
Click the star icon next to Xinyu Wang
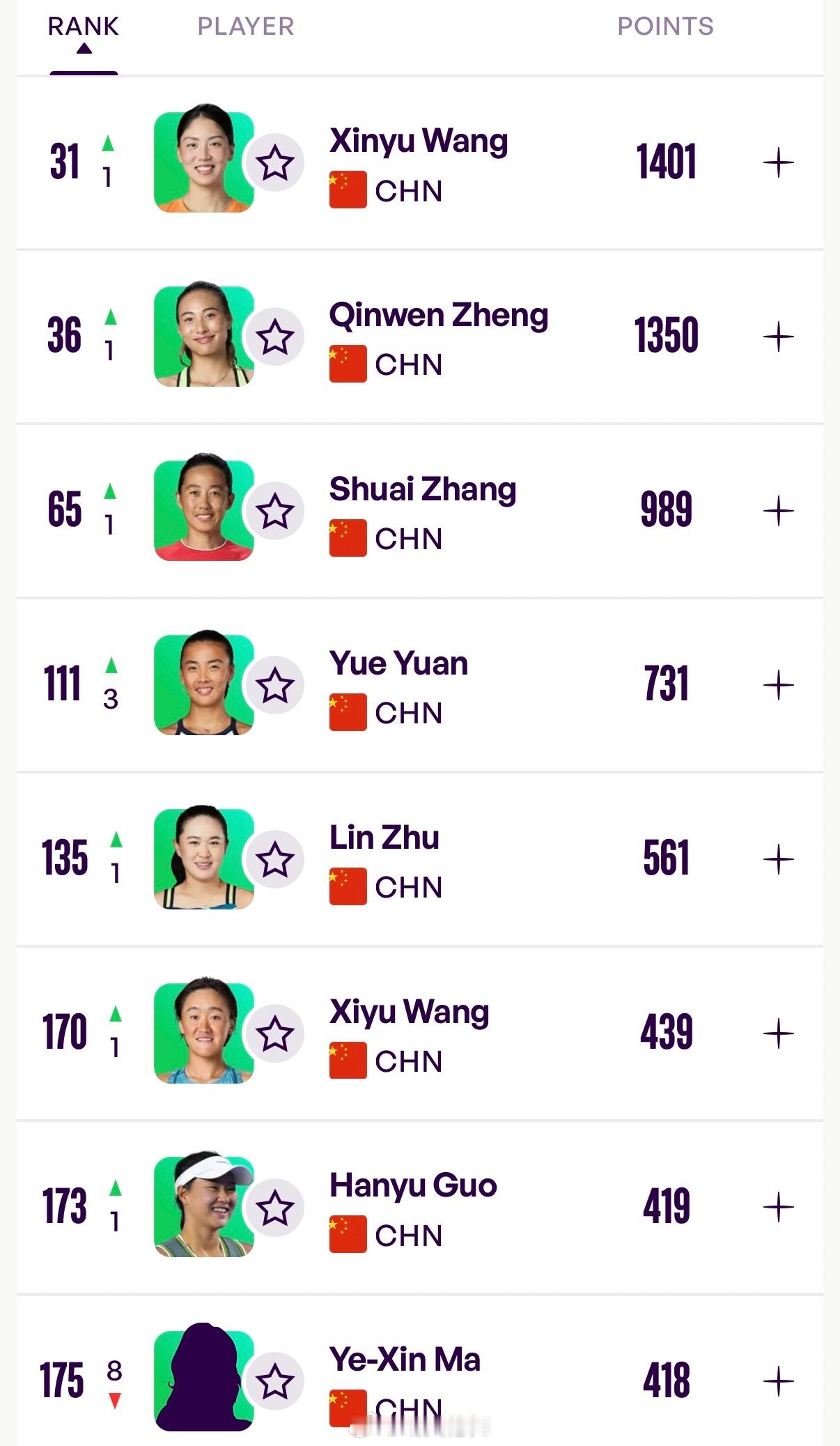[276, 162]
